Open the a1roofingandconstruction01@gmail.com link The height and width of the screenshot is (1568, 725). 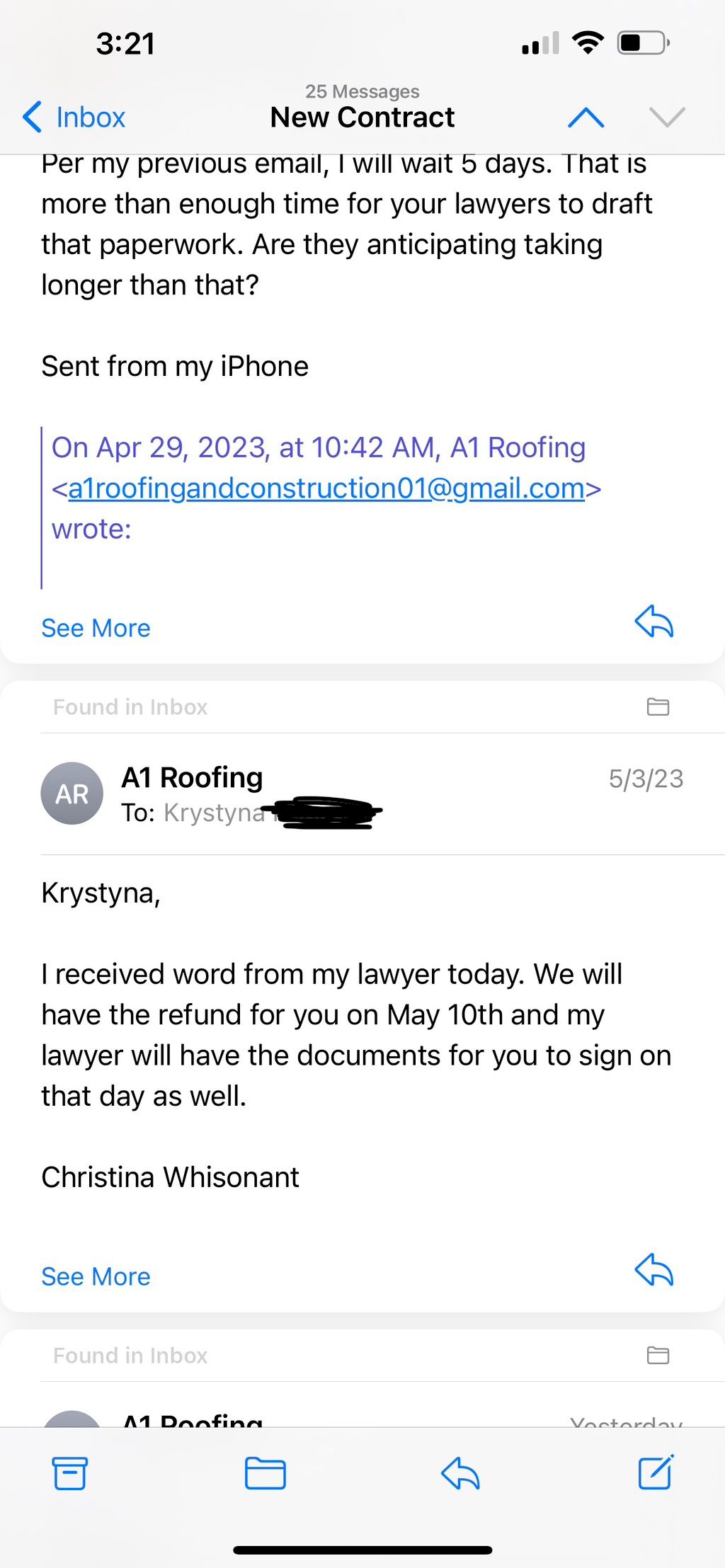coord(326,488)
